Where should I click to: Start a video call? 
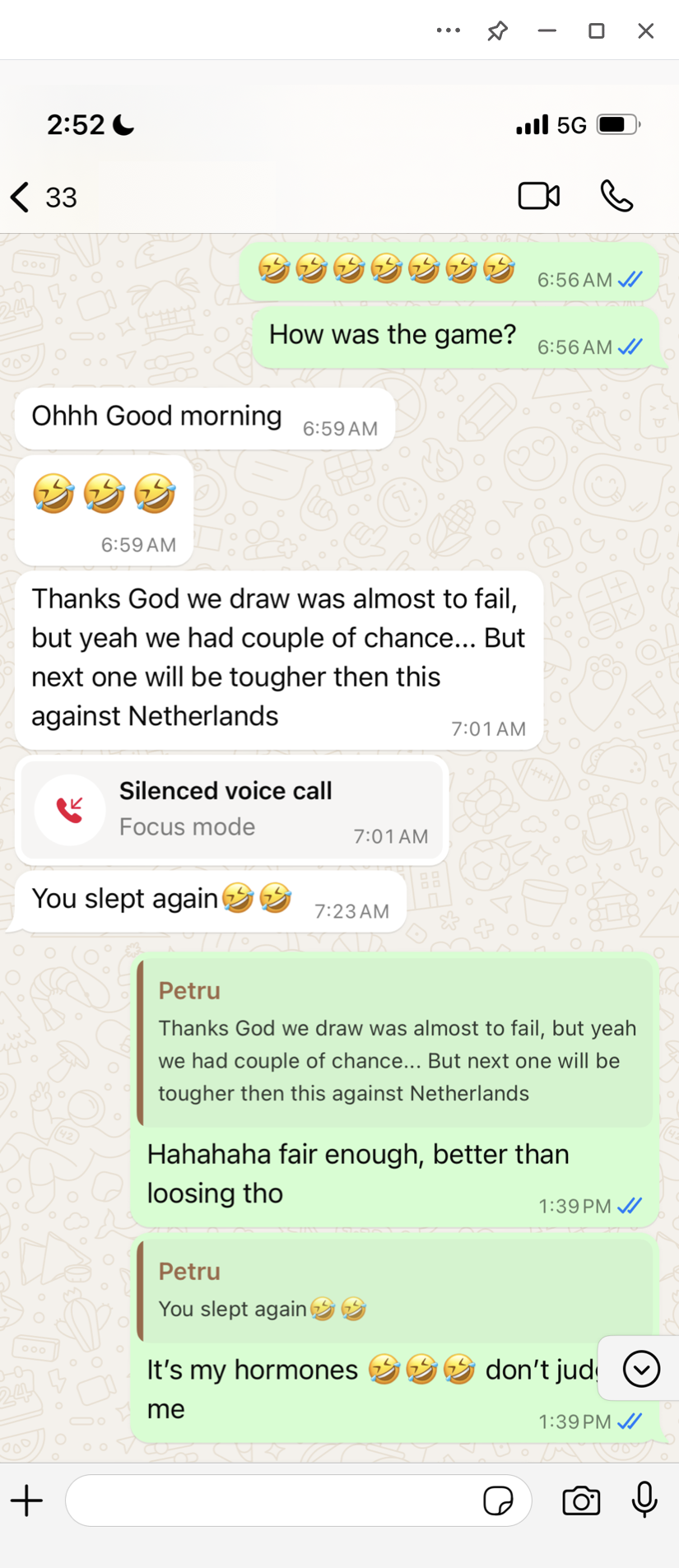pyautogui.click(x=539, y=197)
